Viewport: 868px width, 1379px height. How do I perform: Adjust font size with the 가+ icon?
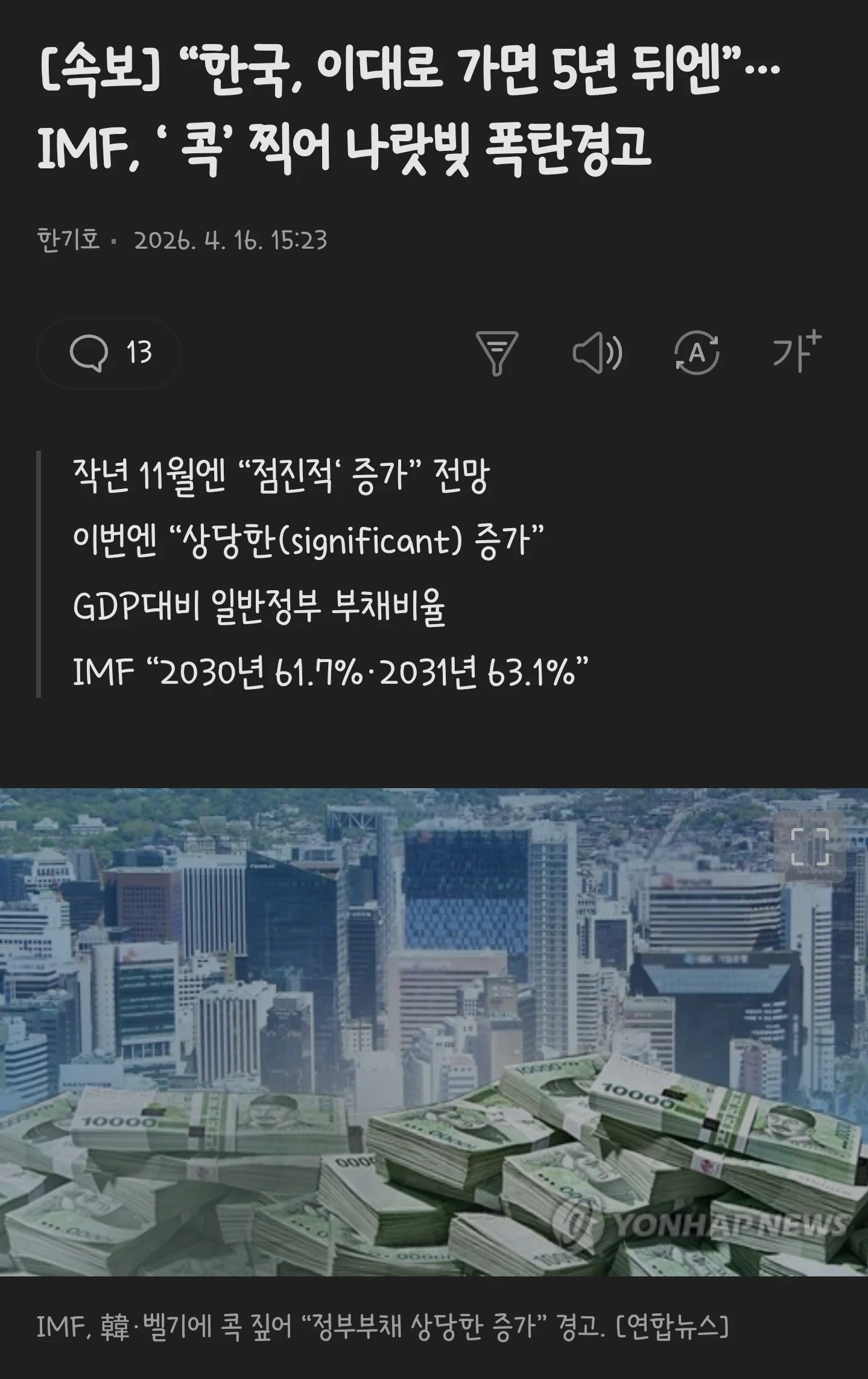click(796, 352)
